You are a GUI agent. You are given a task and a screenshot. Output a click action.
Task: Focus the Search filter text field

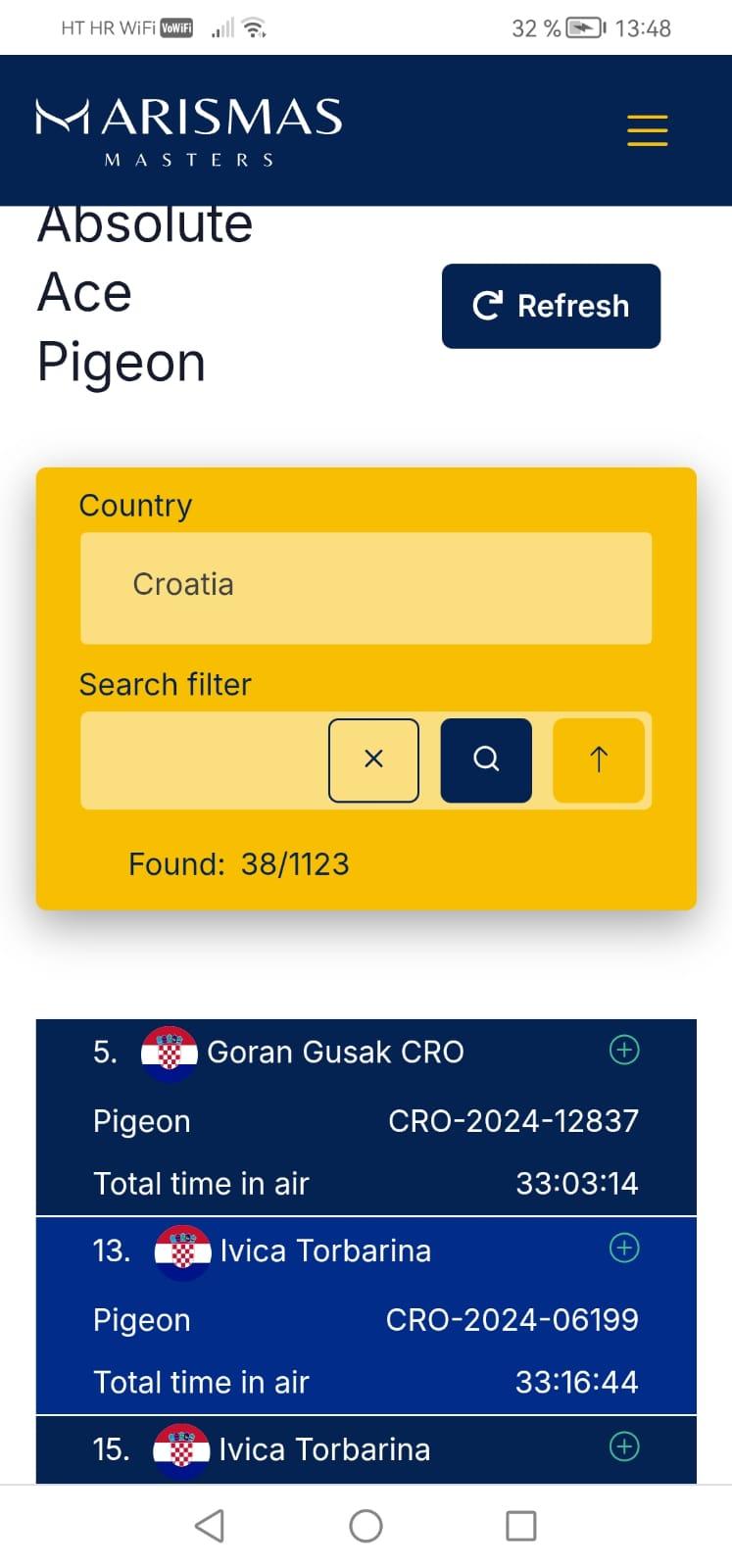click(x=203, y=760)
